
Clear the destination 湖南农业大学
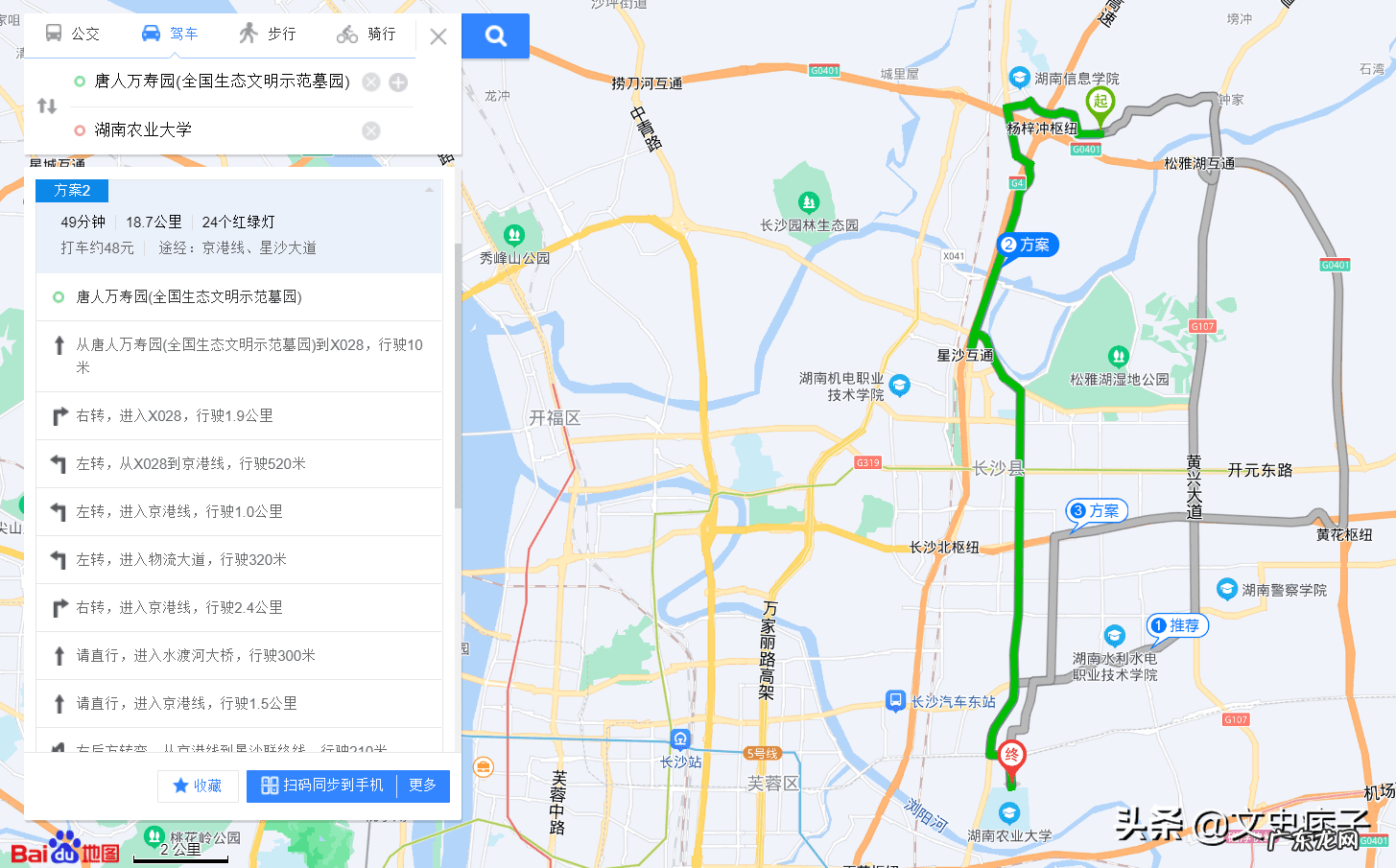coord(371,130)
